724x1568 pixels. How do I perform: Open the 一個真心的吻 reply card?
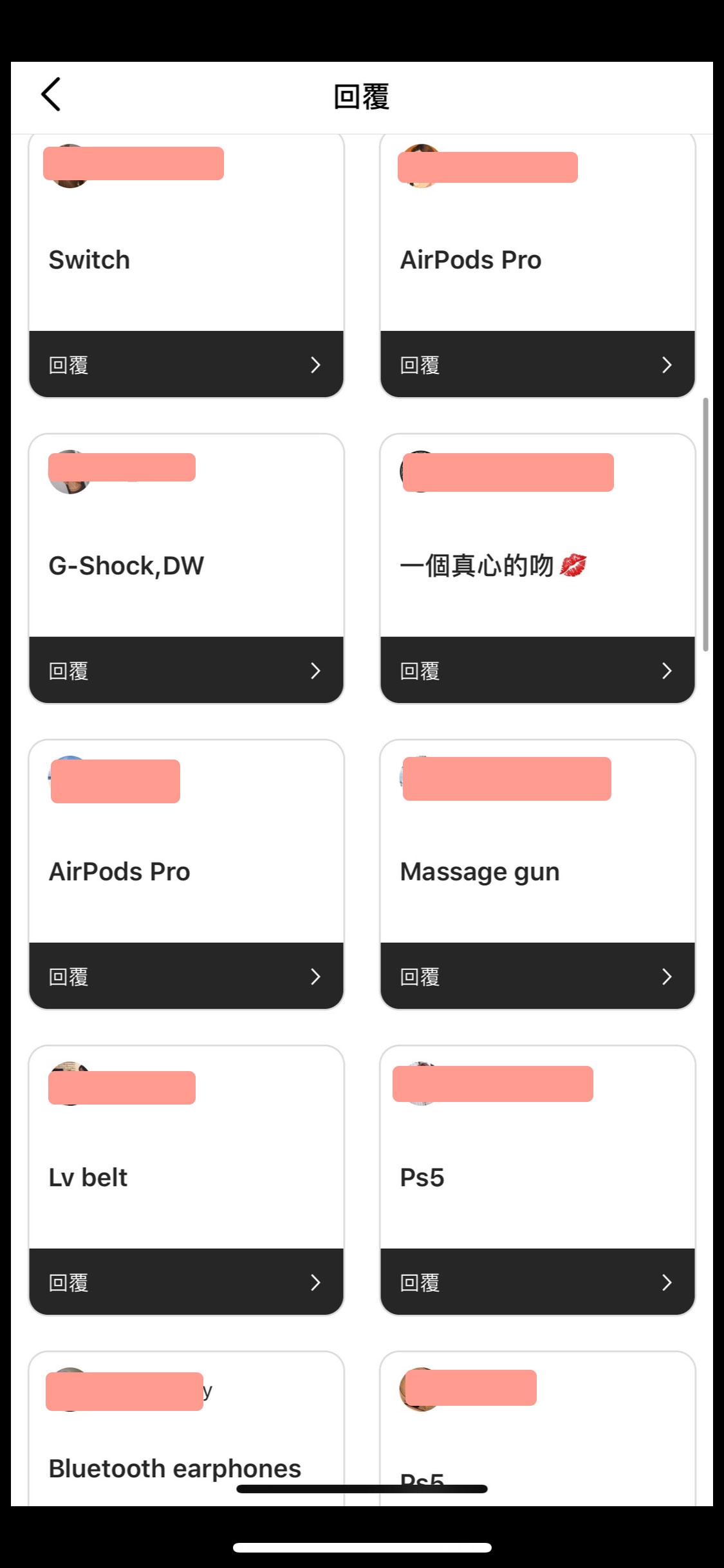pyautogui.click(x=538, y=566)
